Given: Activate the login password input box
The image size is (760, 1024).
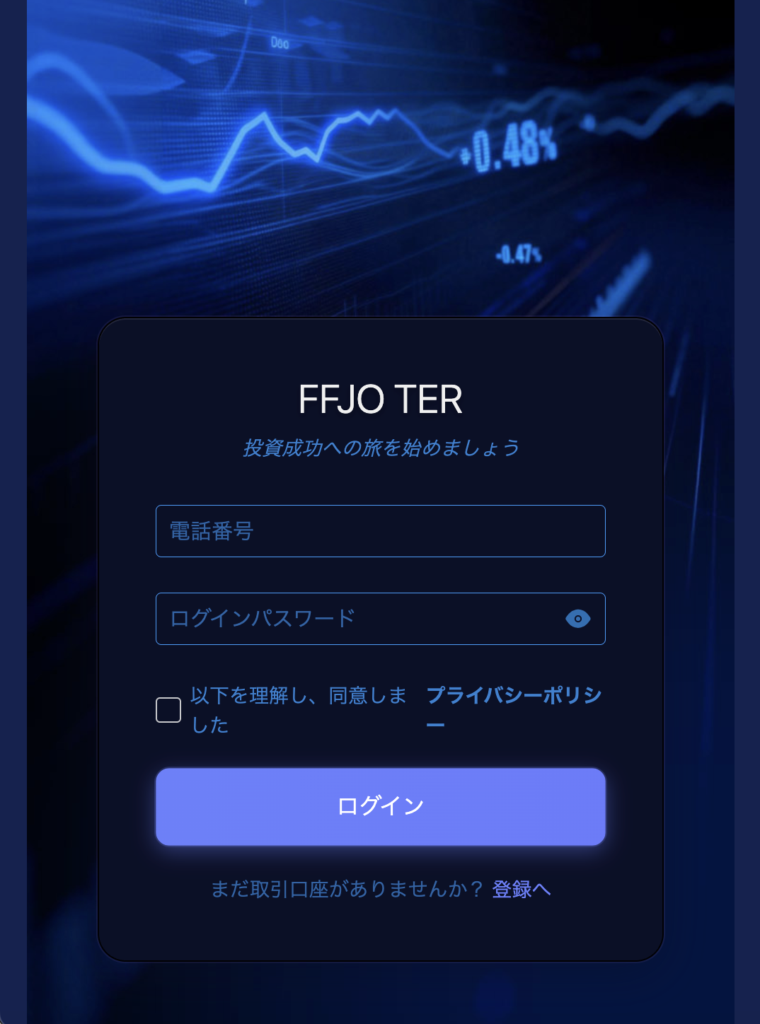Looking at the screenshot, I should click(360, 619).
